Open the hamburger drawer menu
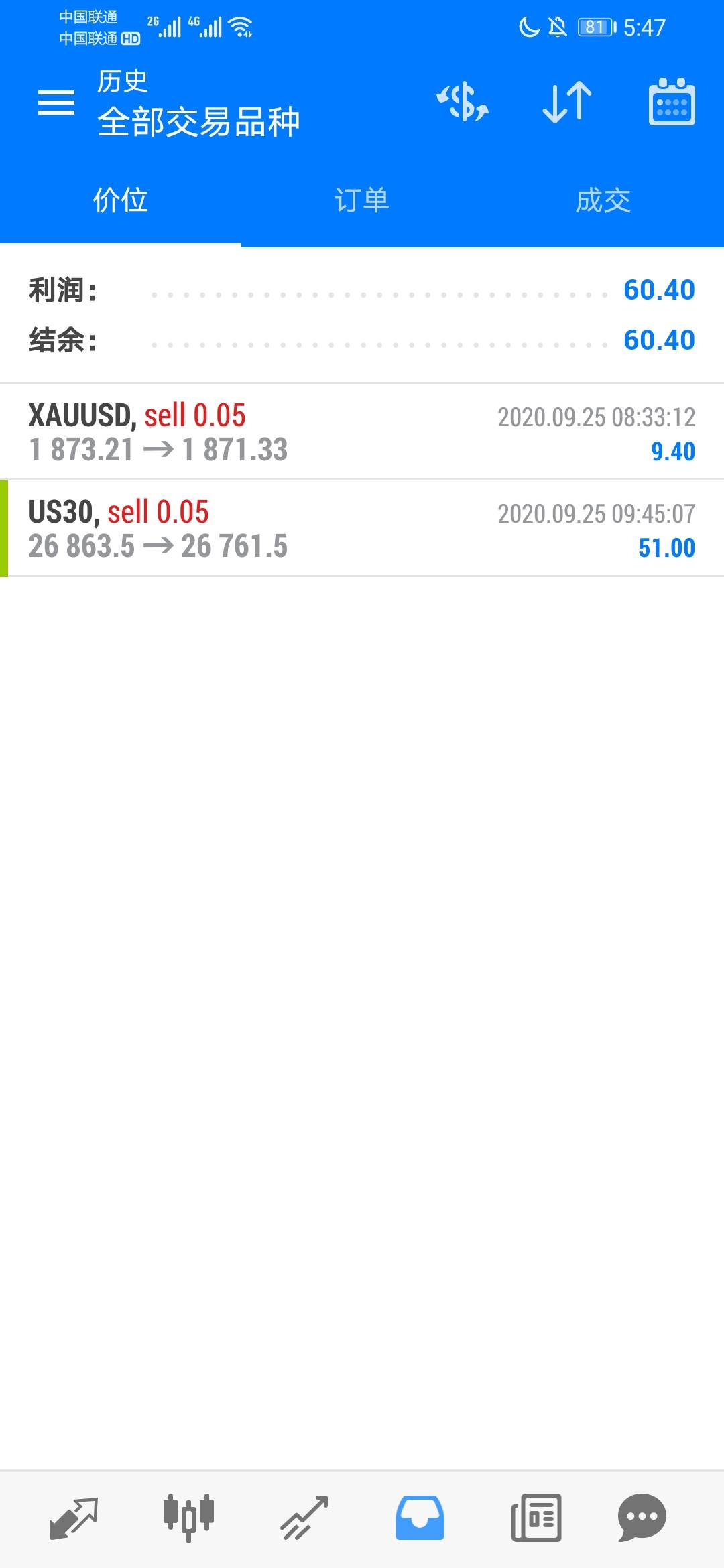The width and height of the screenshot is (724, 1568). (x=56, y=103)
